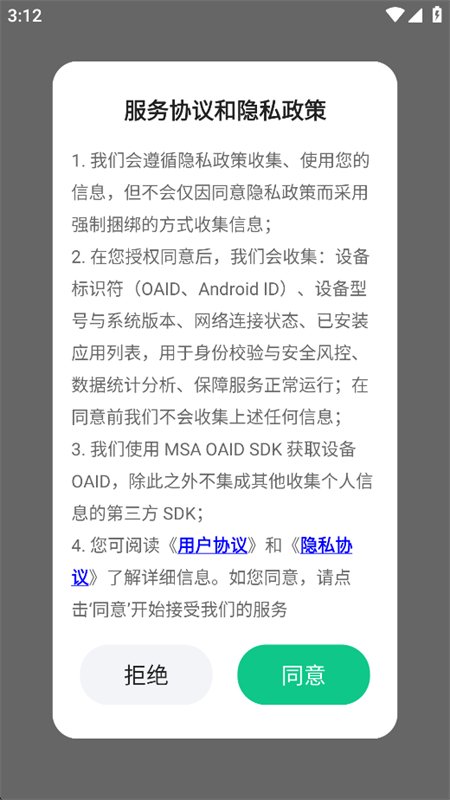Decline with the 拒绝 button

(146, 674)
